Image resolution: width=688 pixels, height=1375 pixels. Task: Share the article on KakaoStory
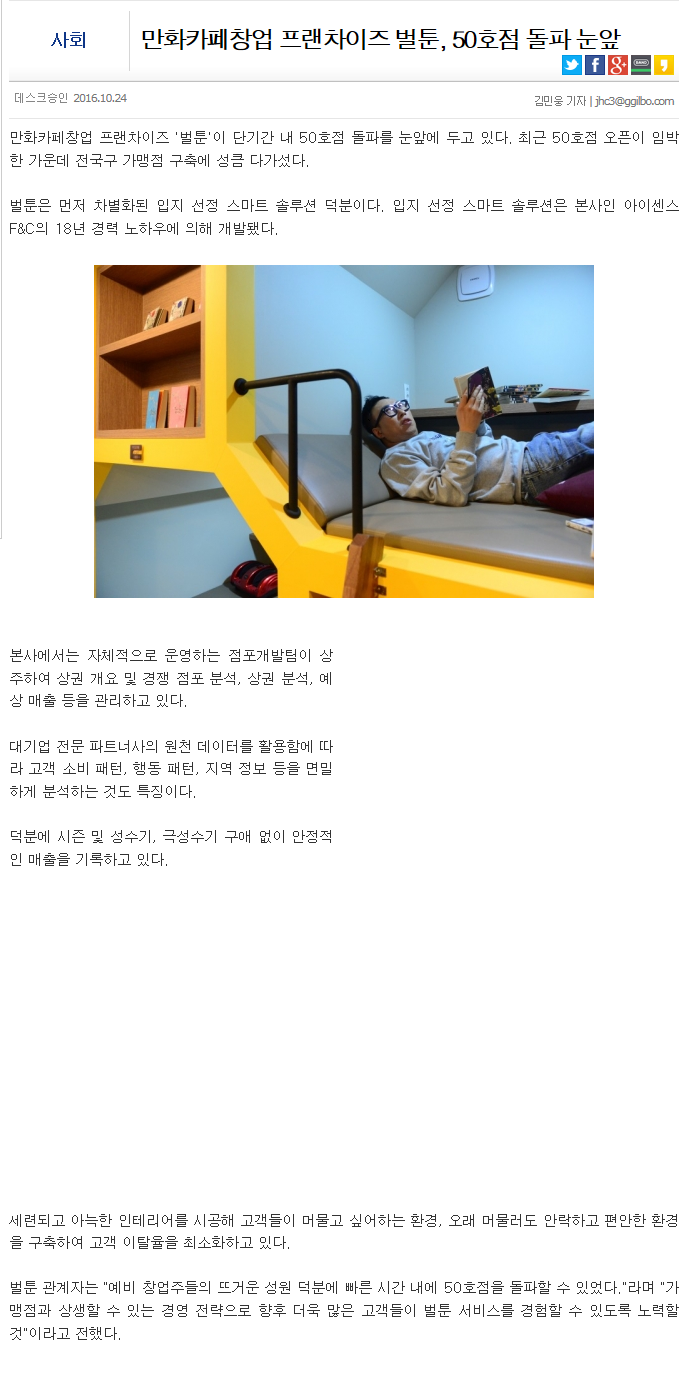663,66
